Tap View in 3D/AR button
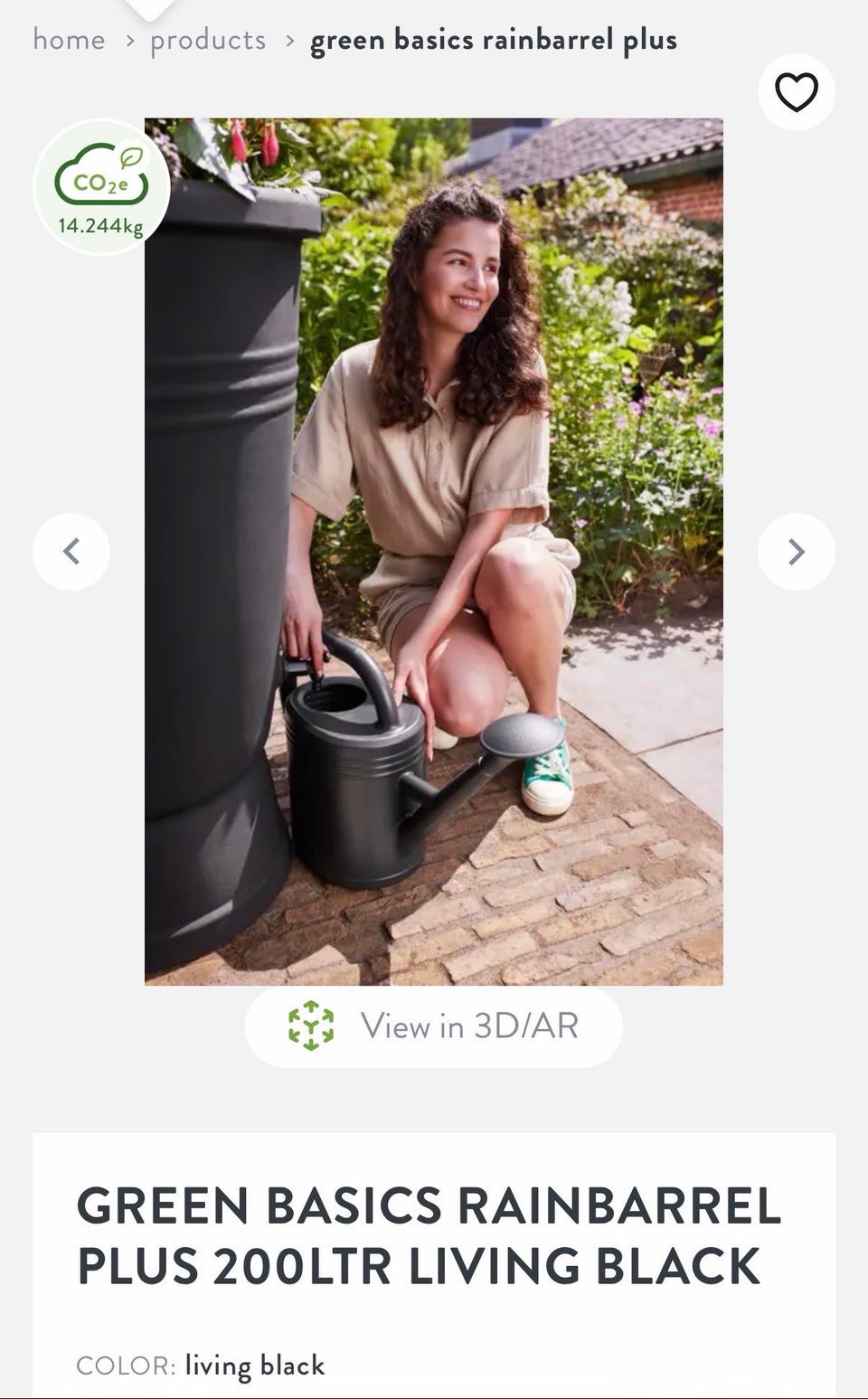The height and width of the screenshot is (1399, 868). click(434, 1026)
